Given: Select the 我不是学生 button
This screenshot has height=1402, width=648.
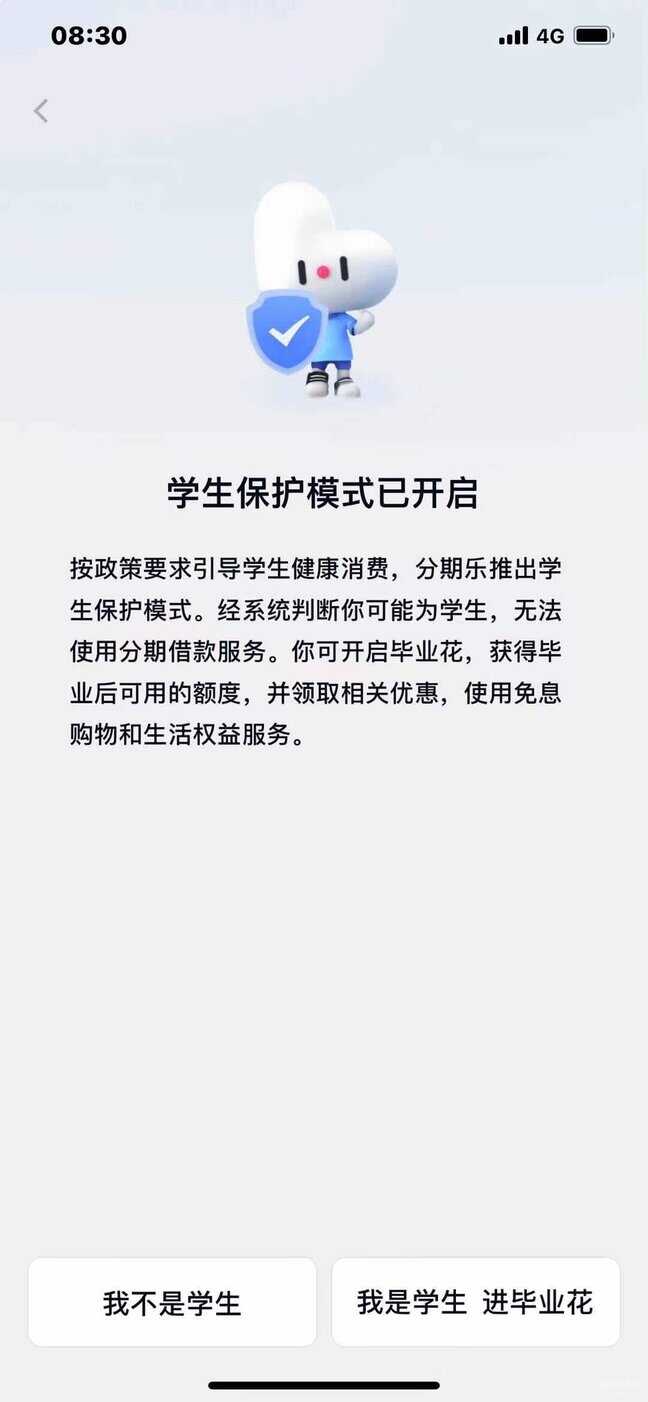Looking at the screenshot, I should pos(172,1302).
